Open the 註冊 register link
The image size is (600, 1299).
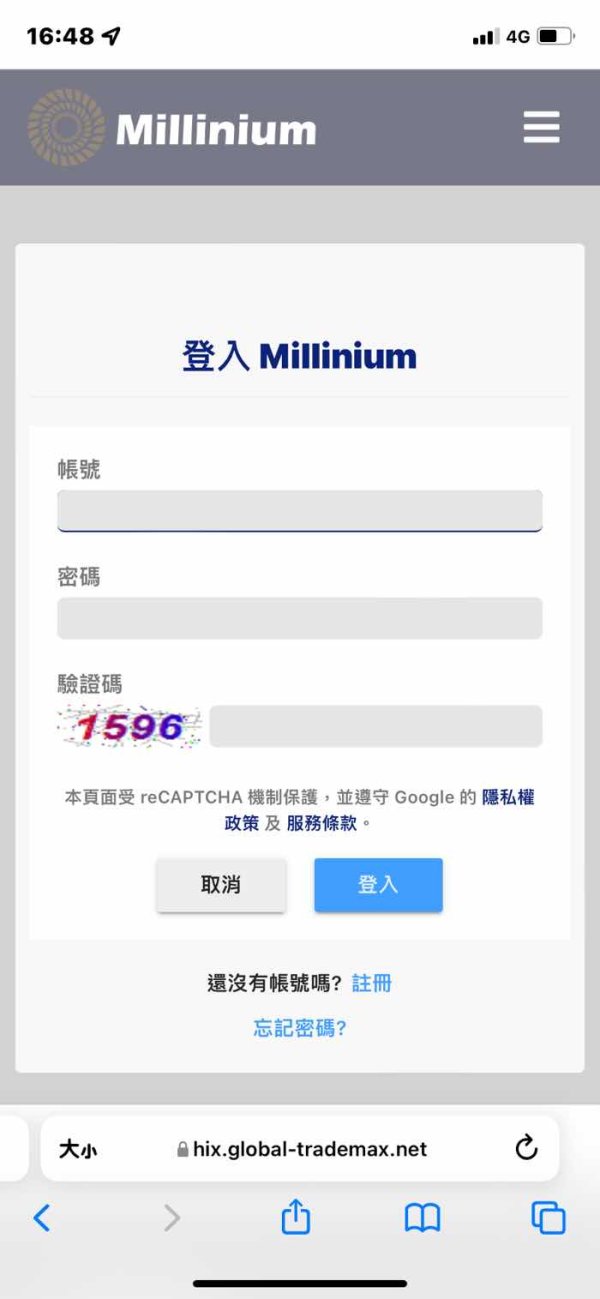[372, 983]
